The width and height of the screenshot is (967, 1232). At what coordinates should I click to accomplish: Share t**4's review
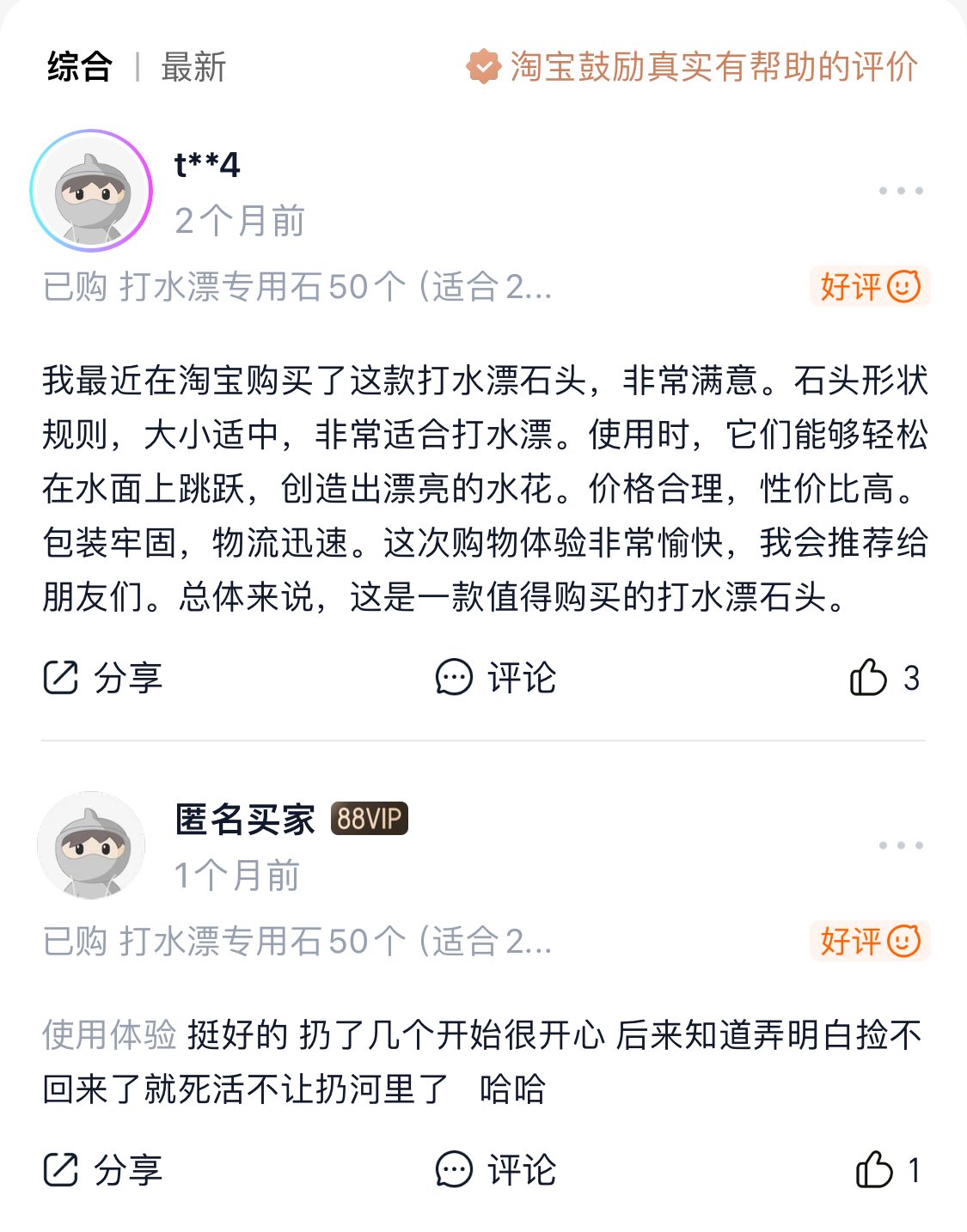tap(102, 678)
